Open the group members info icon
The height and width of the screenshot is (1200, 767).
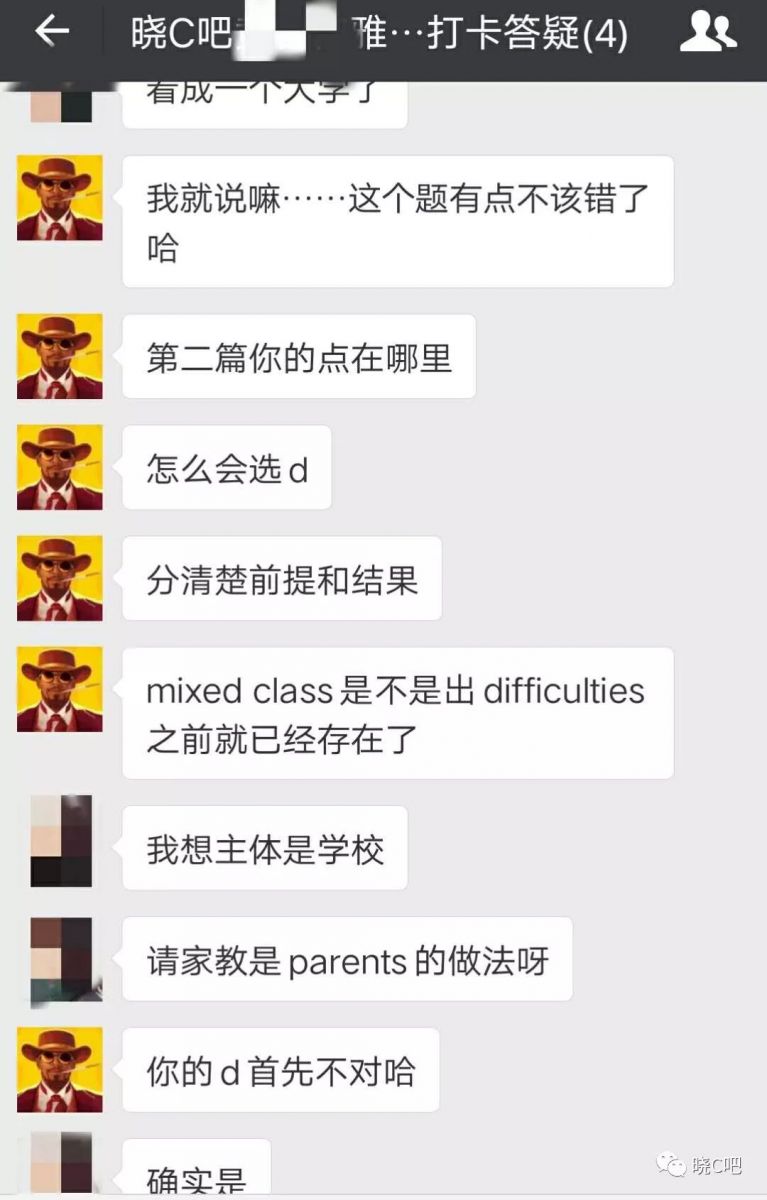click(708, 32)
